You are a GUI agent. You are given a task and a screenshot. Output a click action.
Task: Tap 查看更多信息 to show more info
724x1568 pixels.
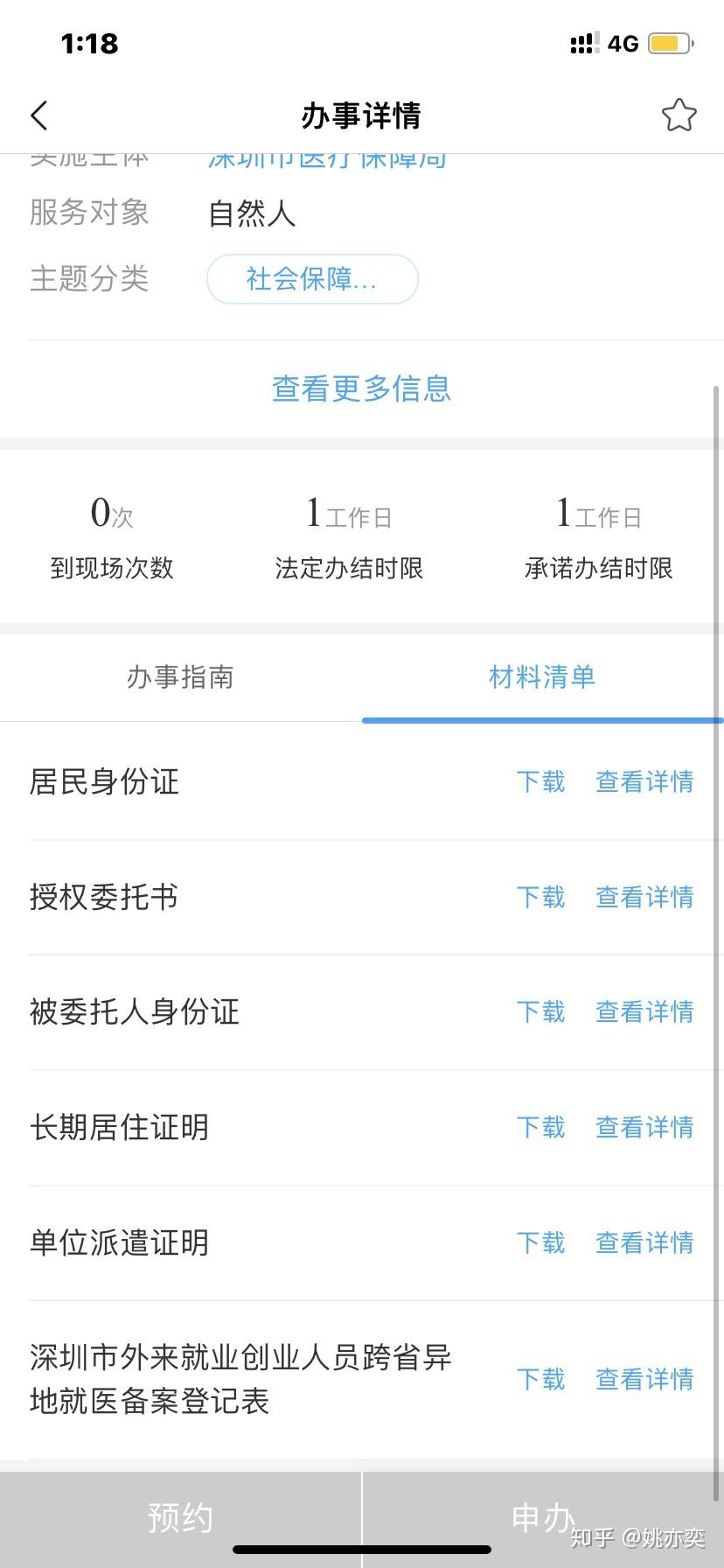(x=361, y=388)
